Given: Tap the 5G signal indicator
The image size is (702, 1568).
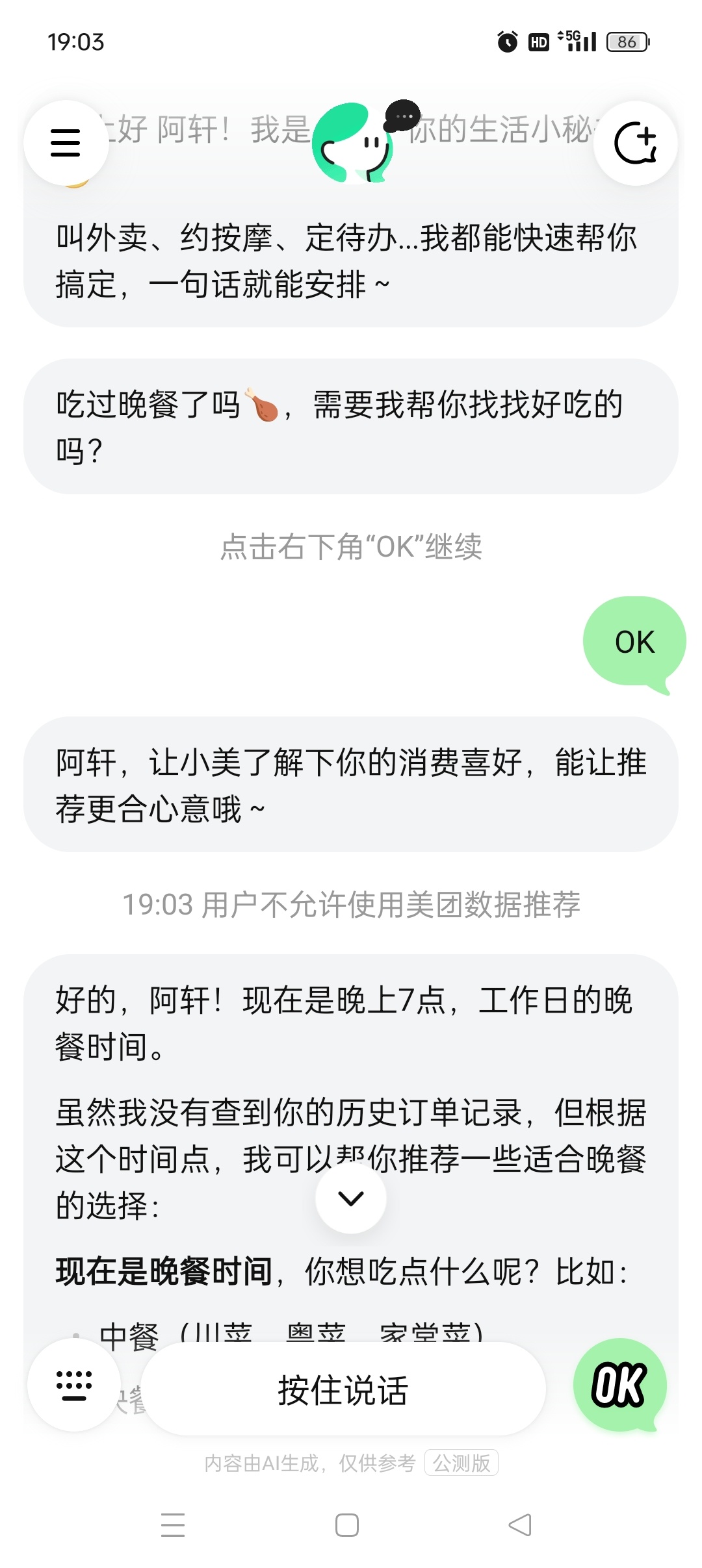Looking at the screenshot, I should click(x=575, y=40).
